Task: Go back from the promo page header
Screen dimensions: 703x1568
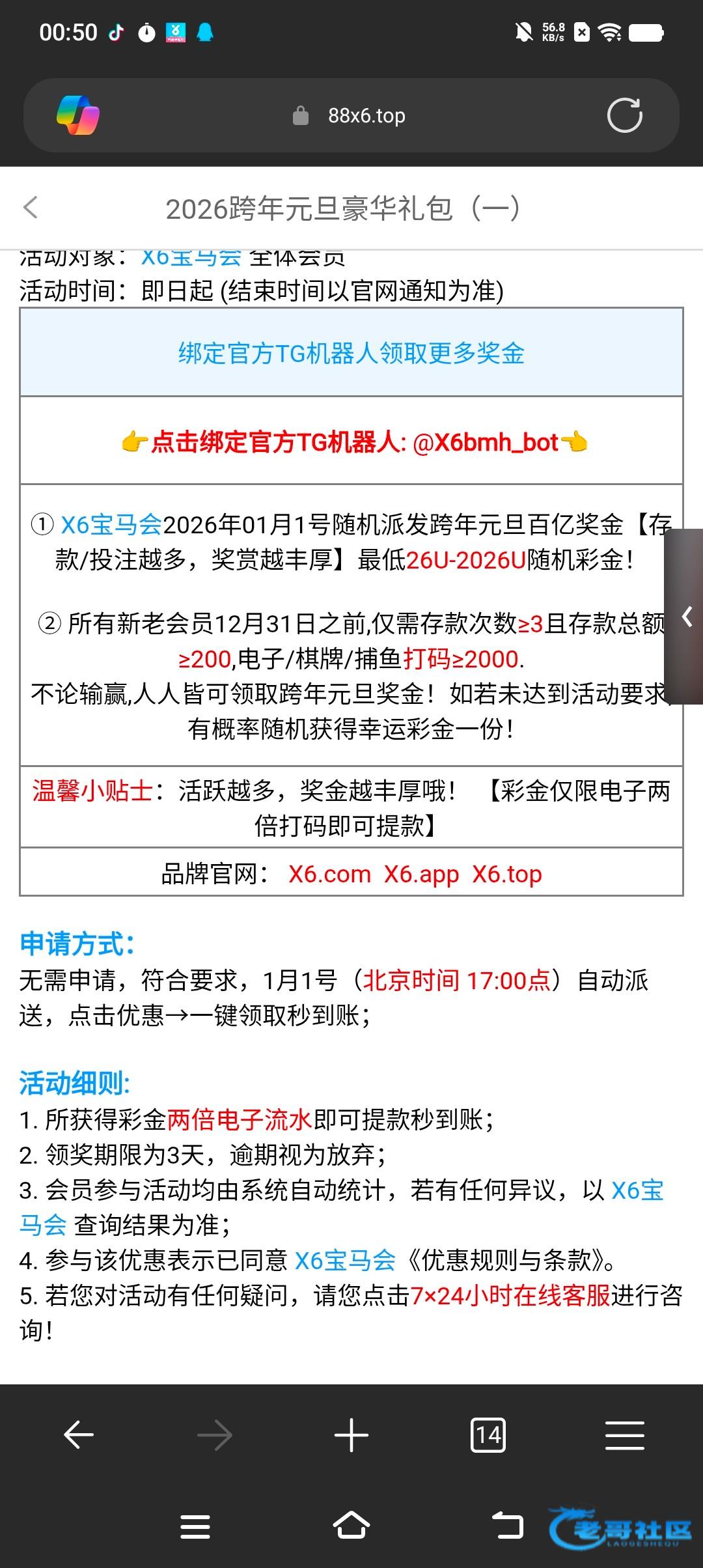Action: point(31,208)
